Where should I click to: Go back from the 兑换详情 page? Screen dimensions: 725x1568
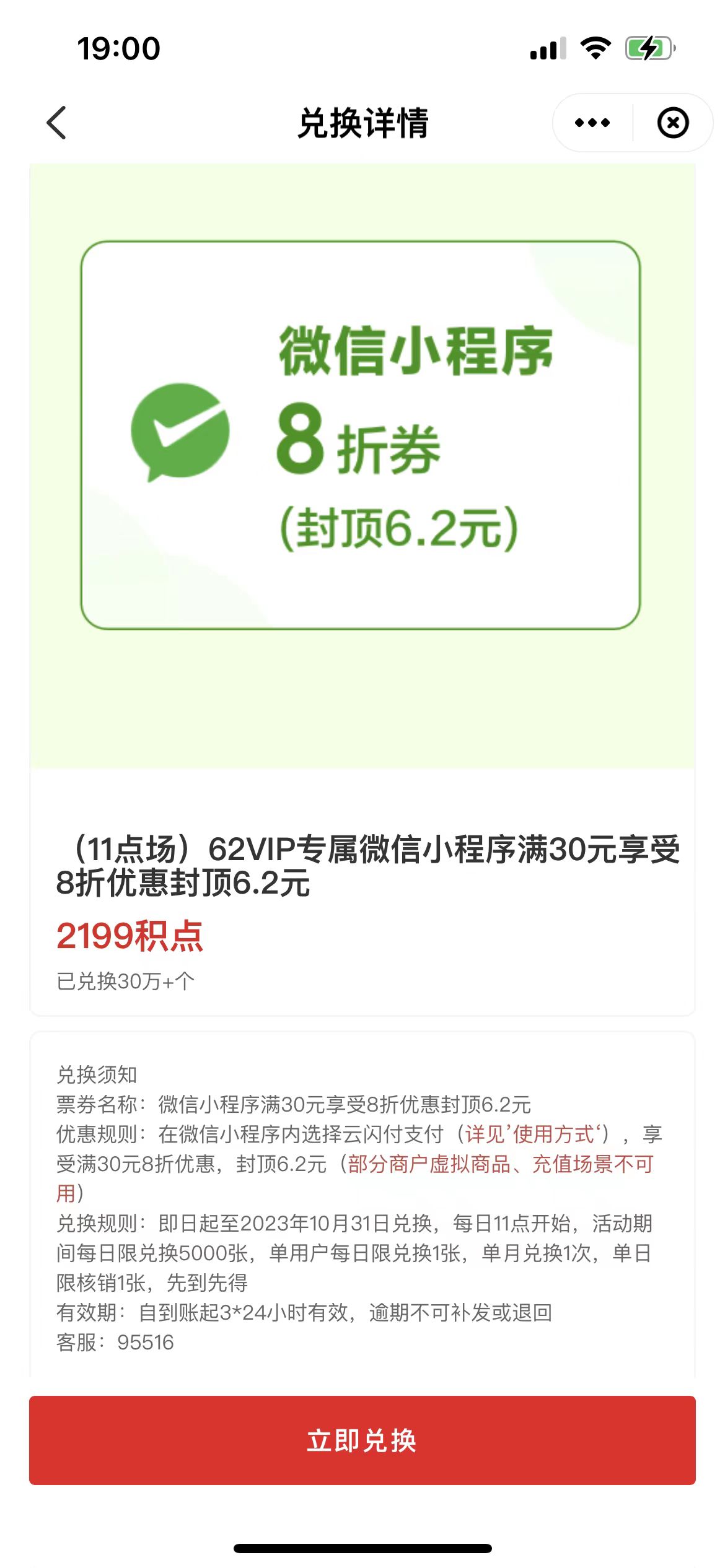56,123
